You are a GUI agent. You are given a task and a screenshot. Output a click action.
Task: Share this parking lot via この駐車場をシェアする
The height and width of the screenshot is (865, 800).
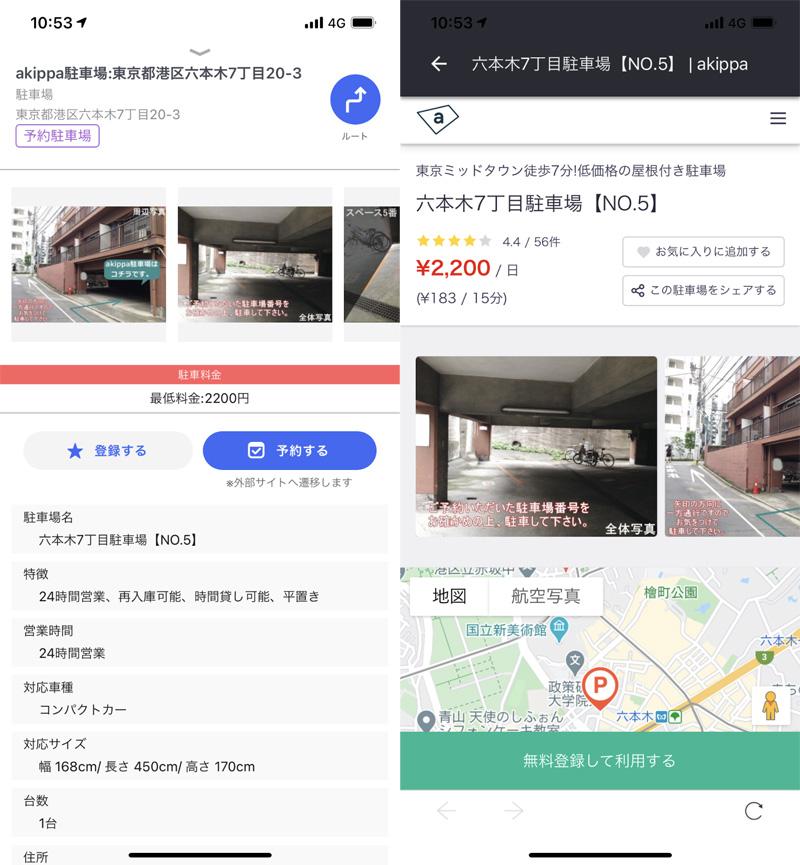tap(703, 291)
